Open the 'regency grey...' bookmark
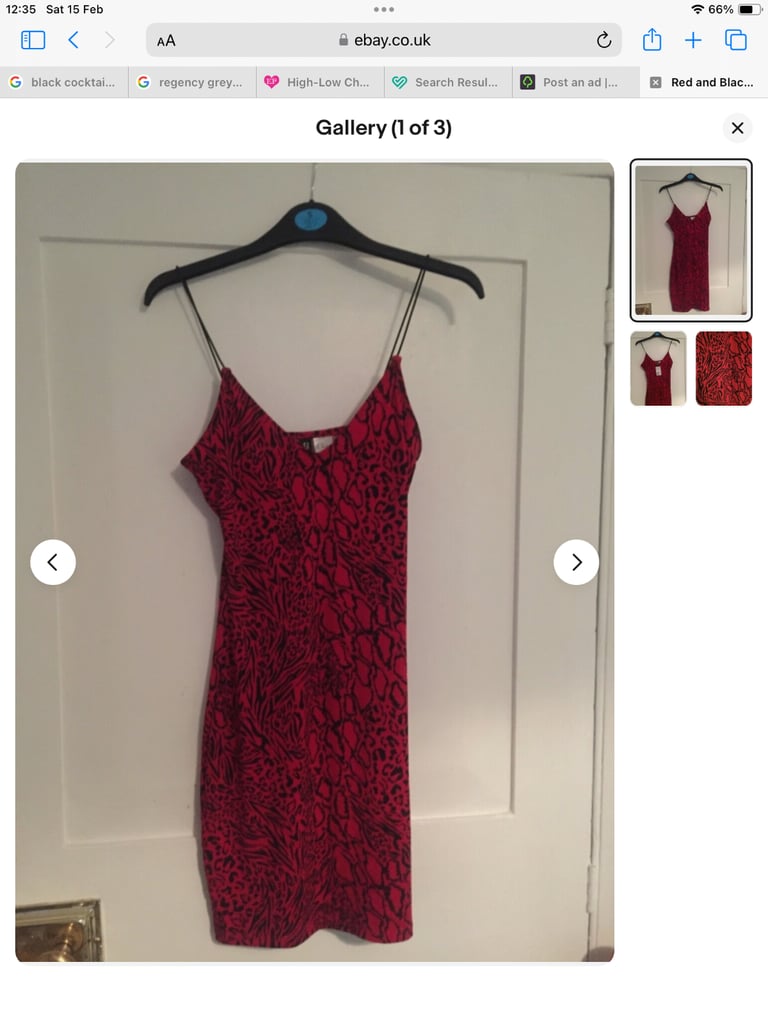768x1024 pixels. 191,84
